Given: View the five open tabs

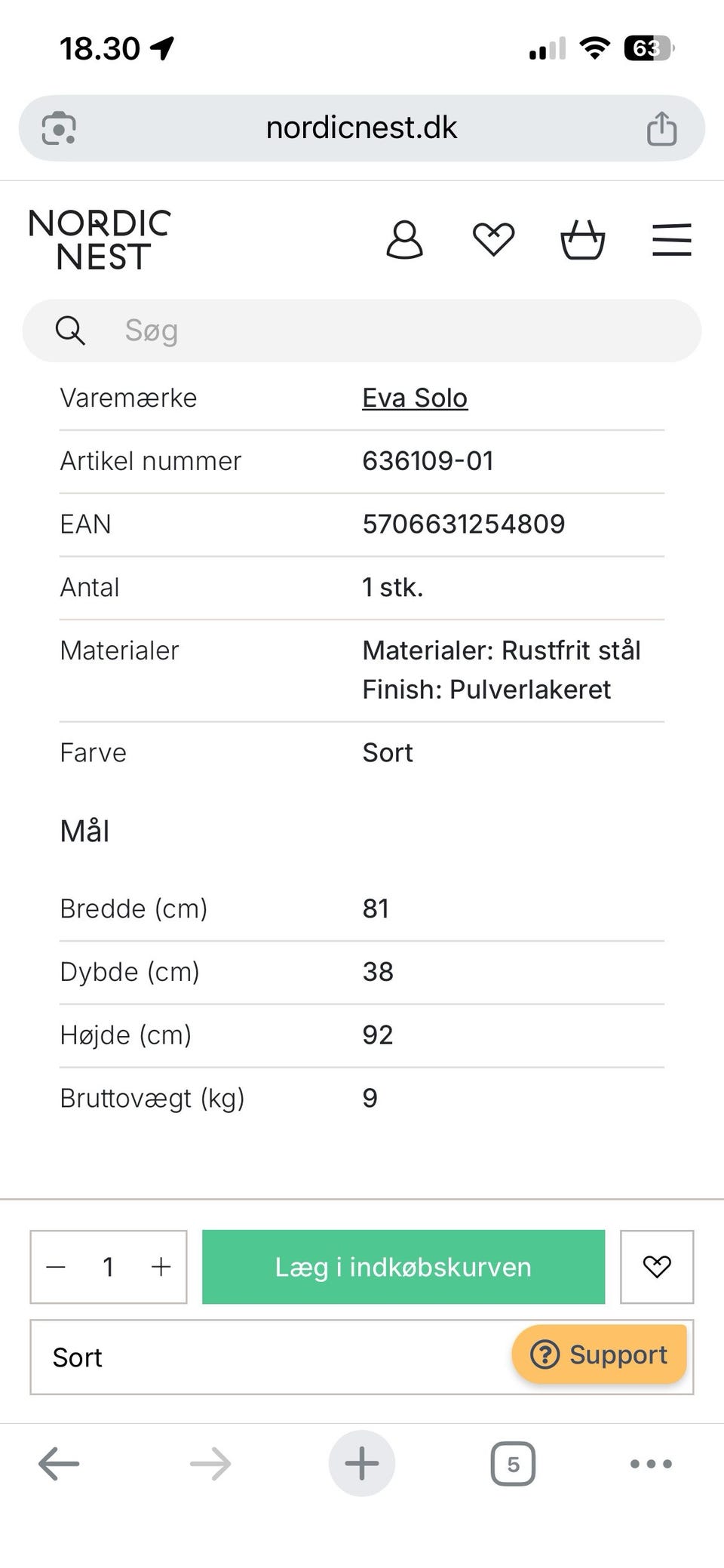Looking at the screenshot, I should tap(513, 1464).
